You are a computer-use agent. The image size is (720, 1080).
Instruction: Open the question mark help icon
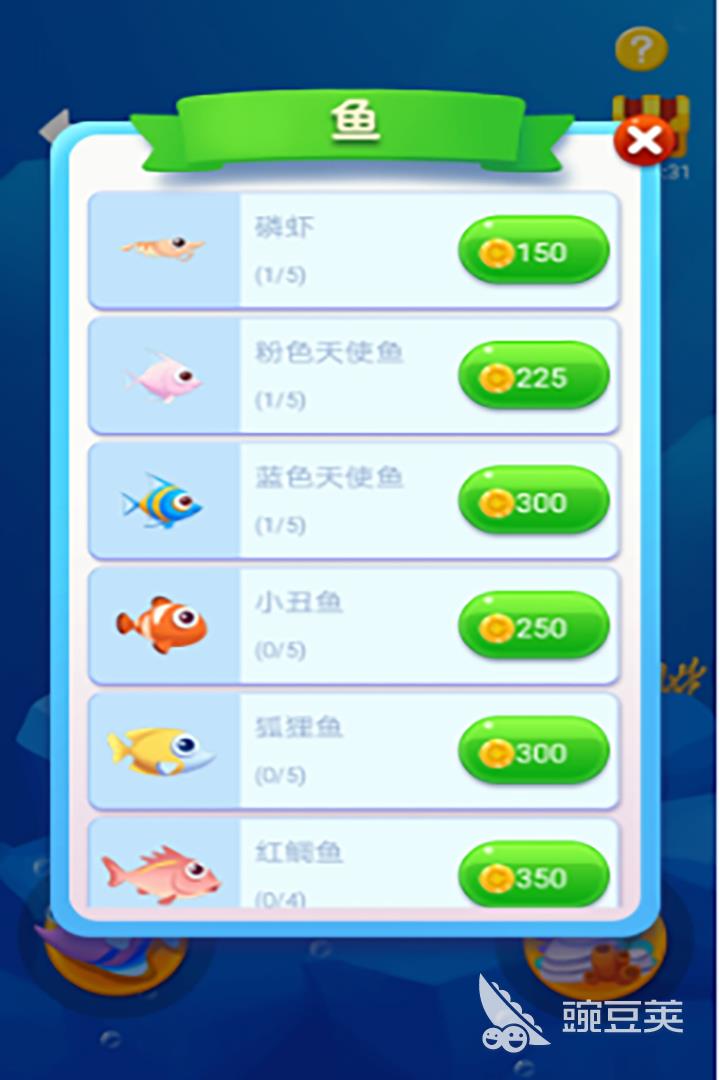pyautogui.click(x=641, y=47)
